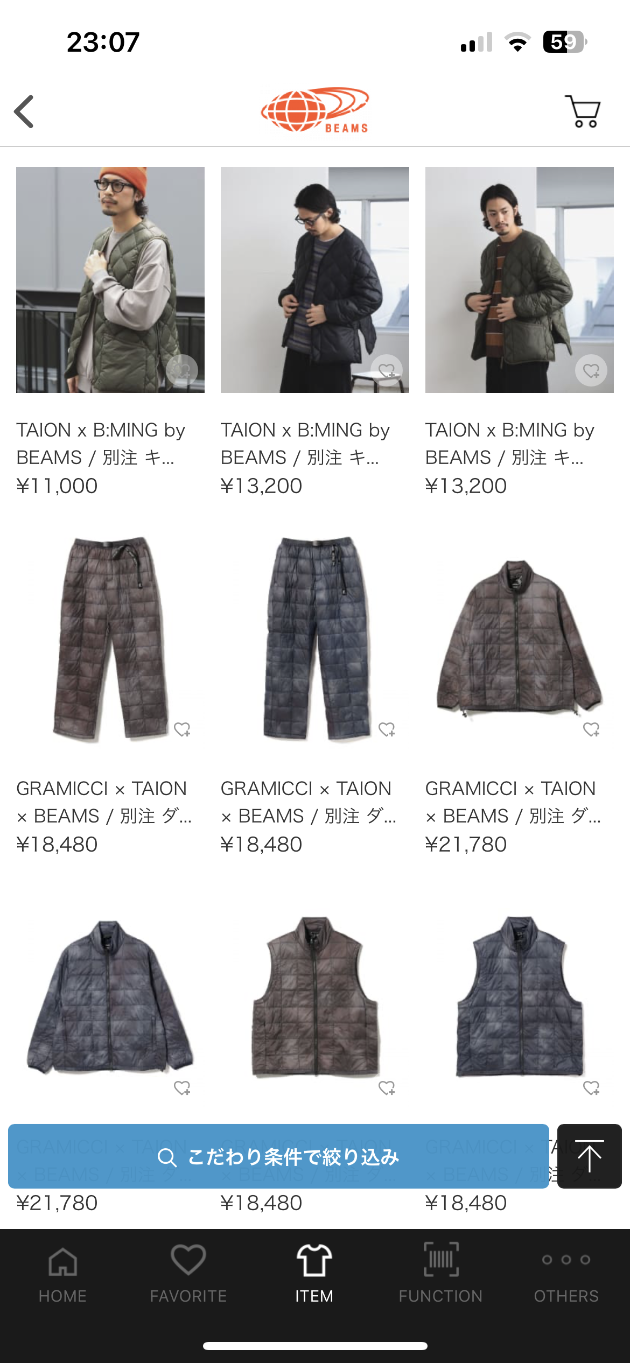View the brown GRAMICCI jacket at ¥21,780
This screenshot has width=630, height=1363.
(x=519, y=637)
